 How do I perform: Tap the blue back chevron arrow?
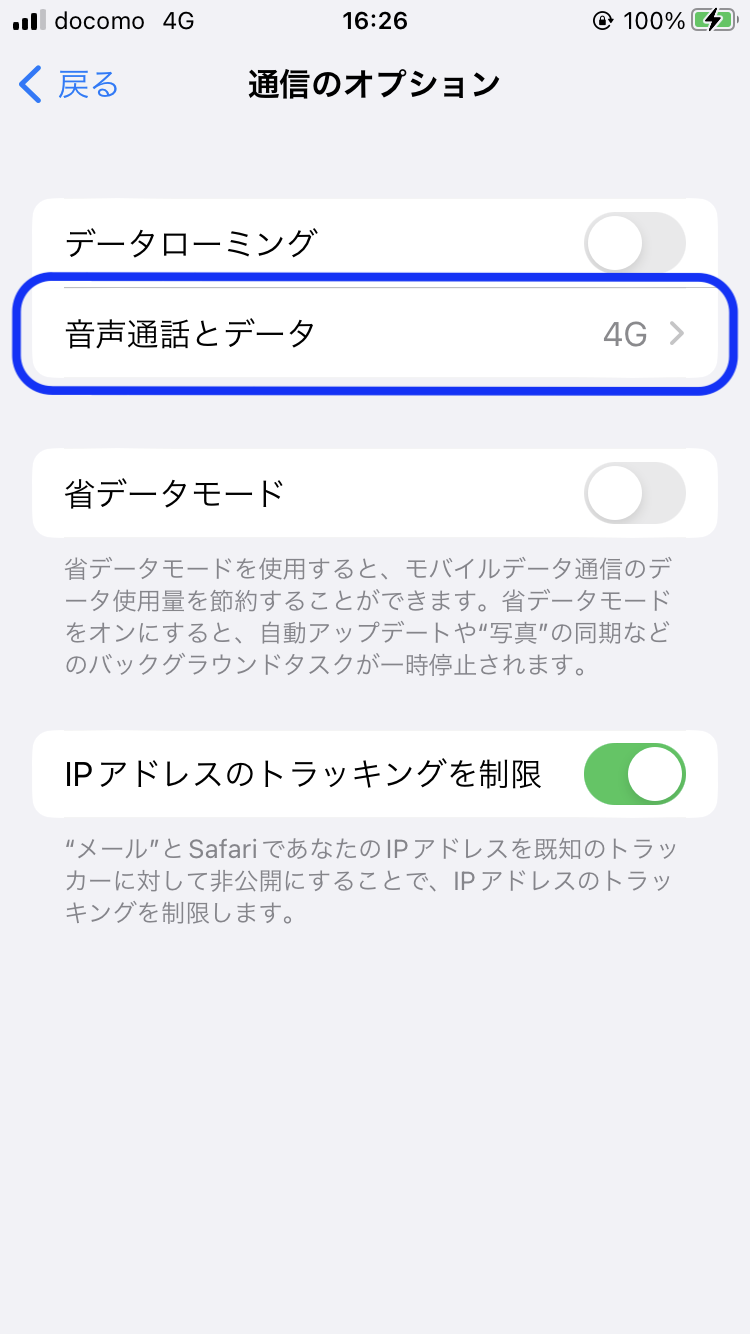pyautogui.click(x=30, y=85)
